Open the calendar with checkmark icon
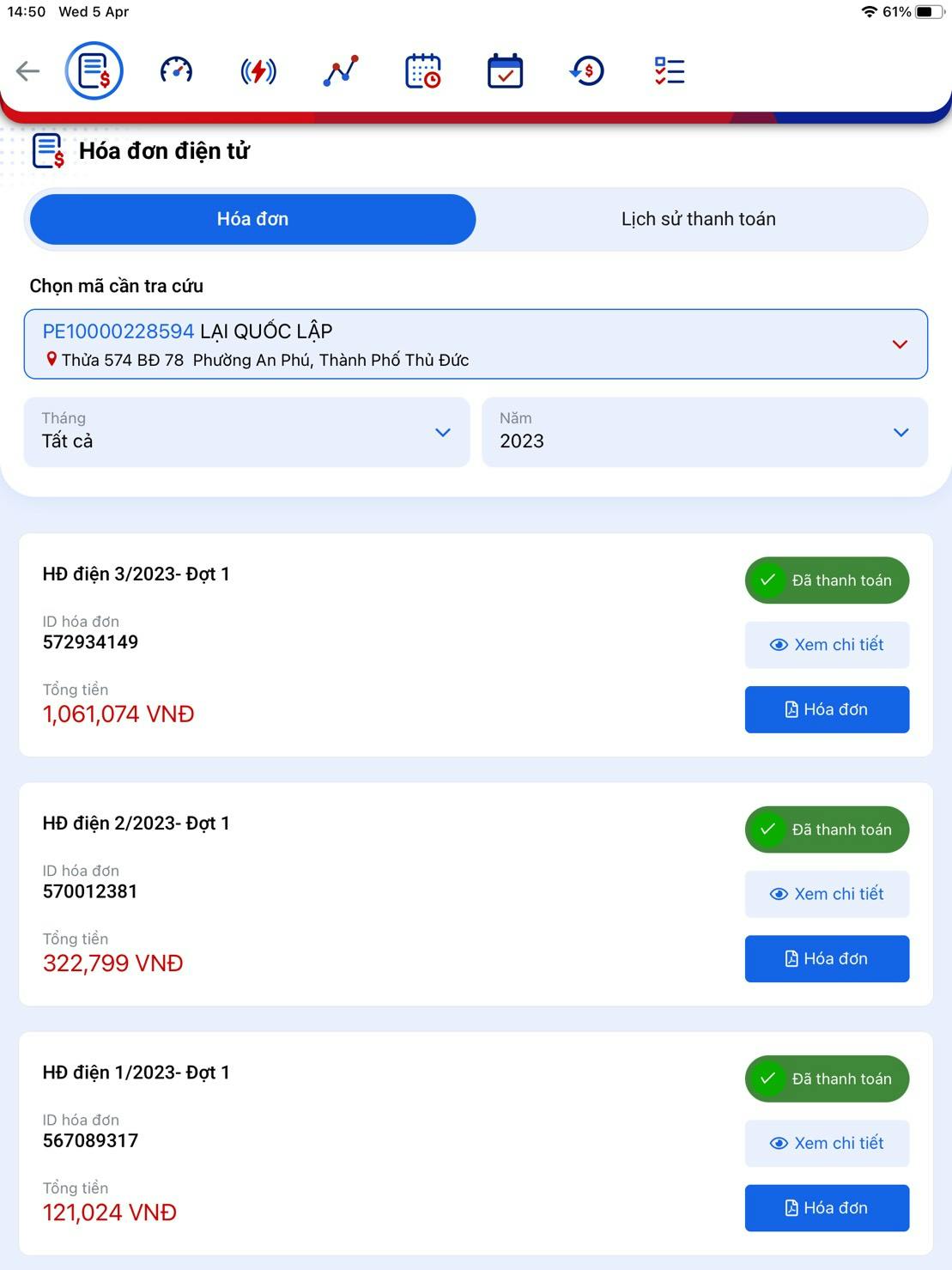Viewport: 952px width, 1270px height. pos(505,71)
